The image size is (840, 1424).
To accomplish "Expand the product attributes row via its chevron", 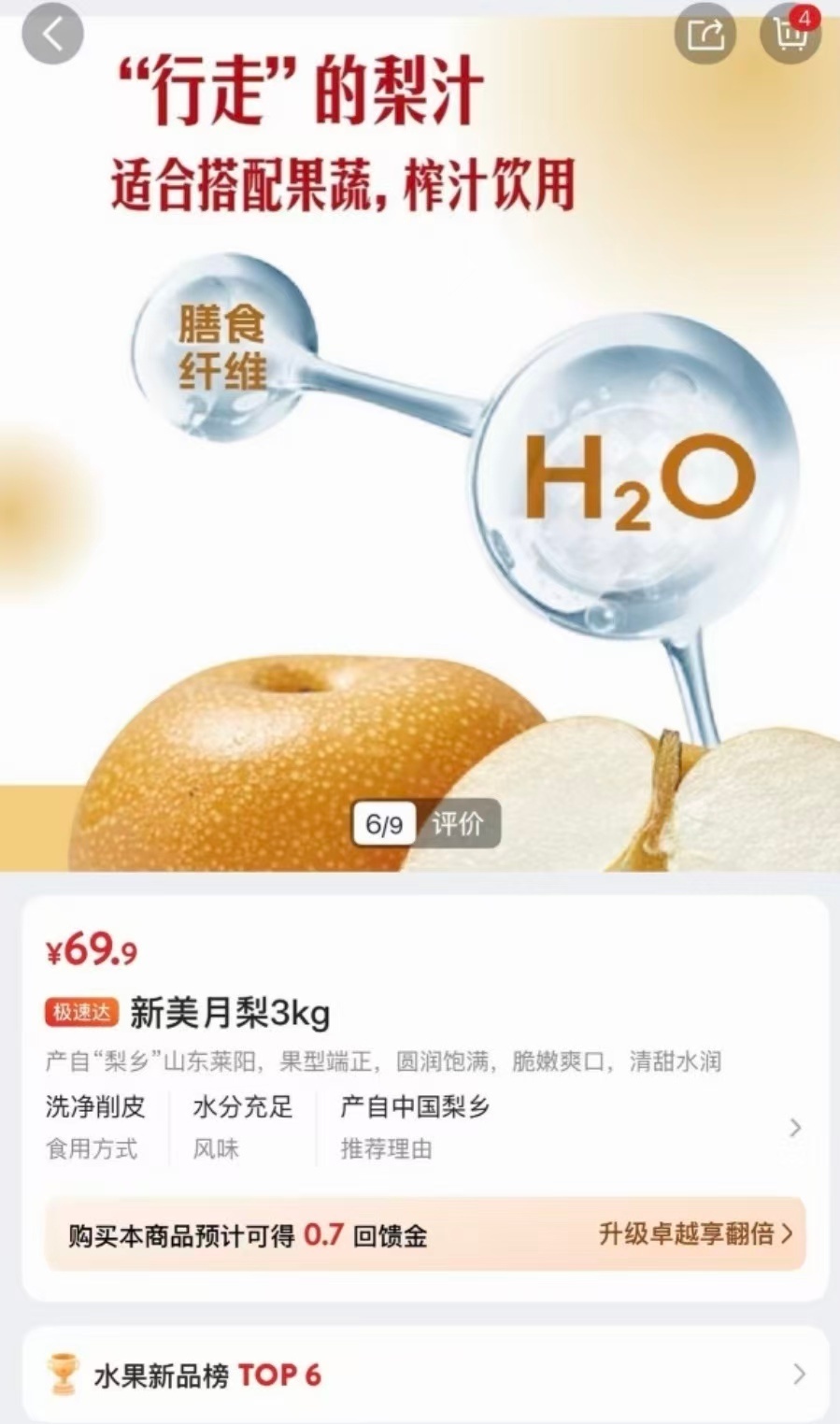I will (795, 1128).
